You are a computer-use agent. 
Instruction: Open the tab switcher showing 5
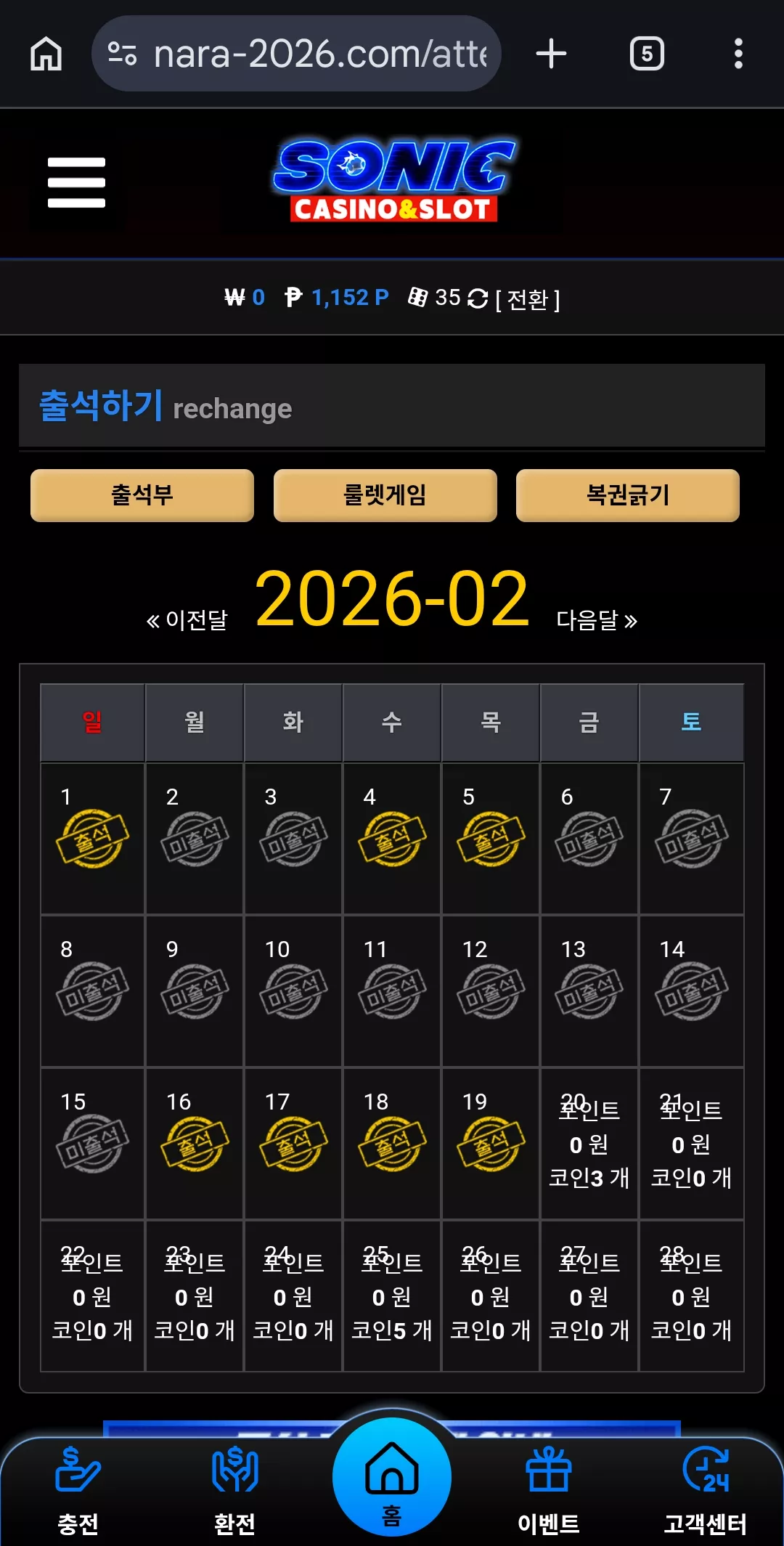click(647, 54)
